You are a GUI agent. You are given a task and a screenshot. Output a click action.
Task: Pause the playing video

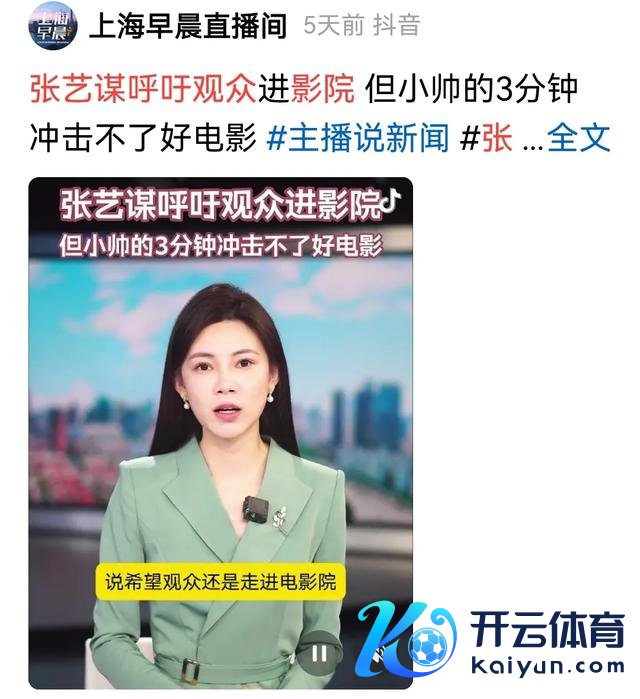click(x=319, y=654)
